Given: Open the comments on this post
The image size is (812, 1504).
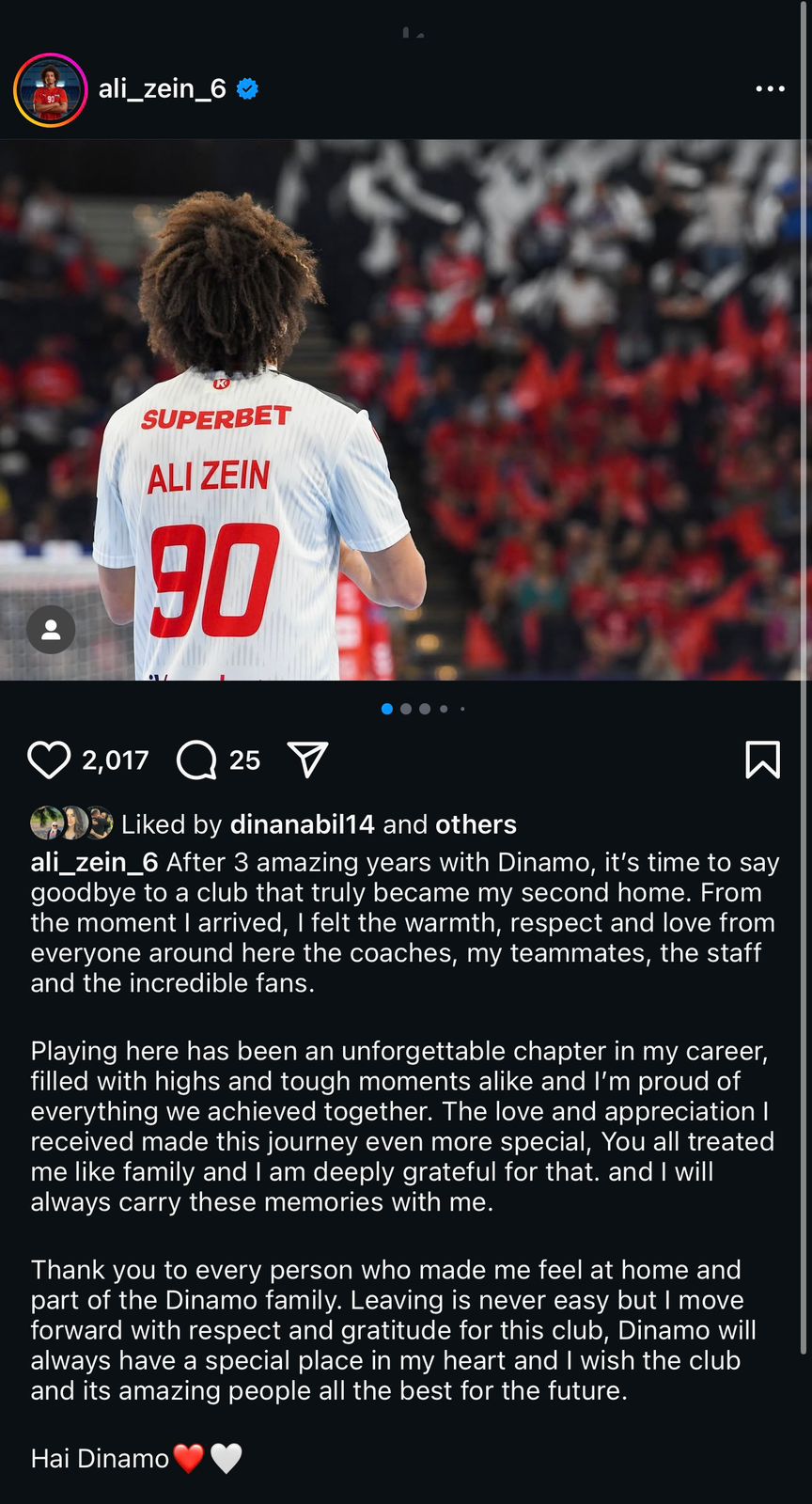Looking at the screenshot, I should tap(196, 760).
